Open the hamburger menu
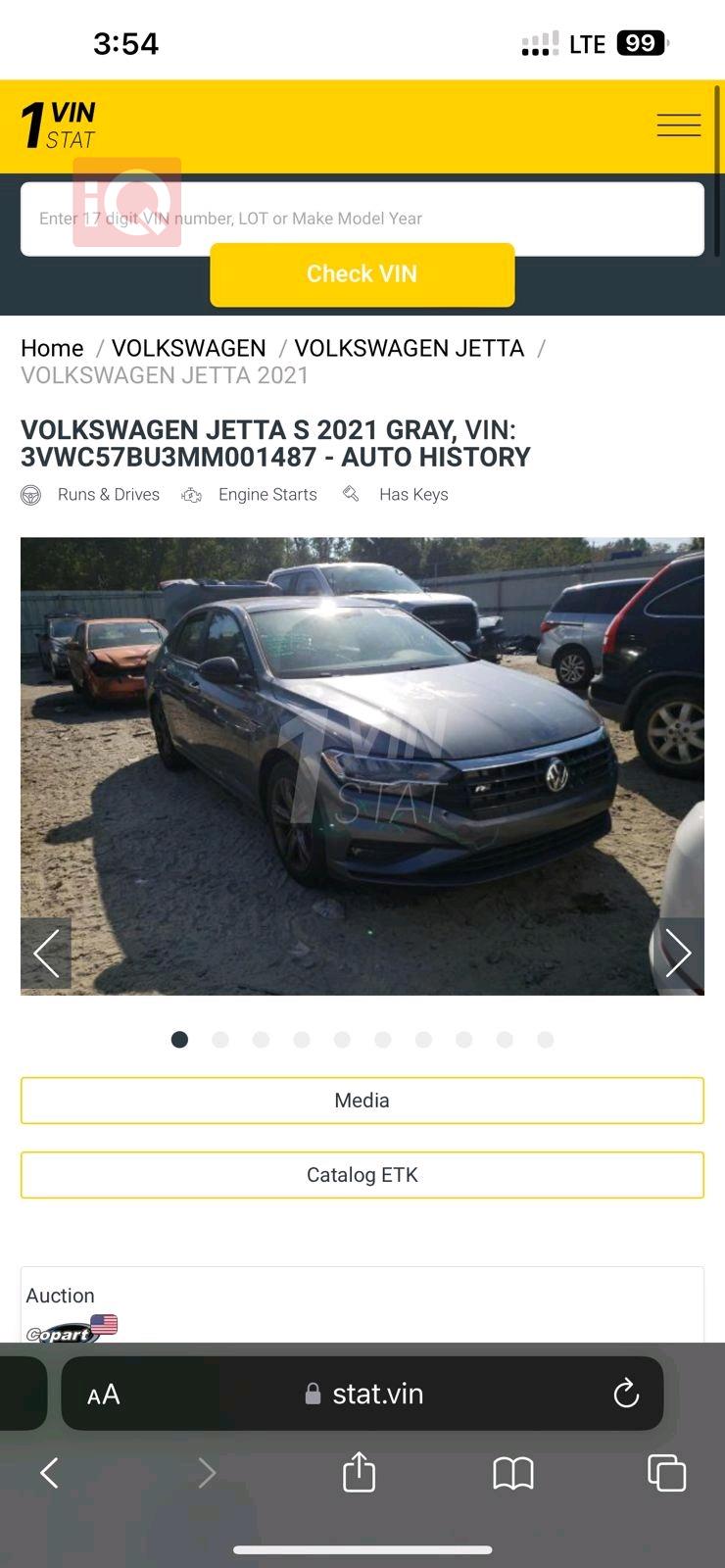Image resolution: width=725 pixels, height=1568 pixels. click(x=678, y=125)
